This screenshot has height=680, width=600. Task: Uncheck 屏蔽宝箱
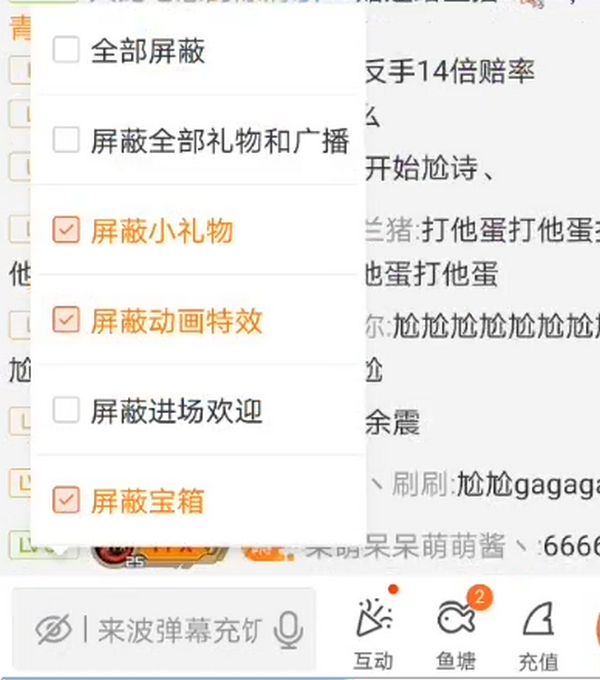[x=66, y=499]
